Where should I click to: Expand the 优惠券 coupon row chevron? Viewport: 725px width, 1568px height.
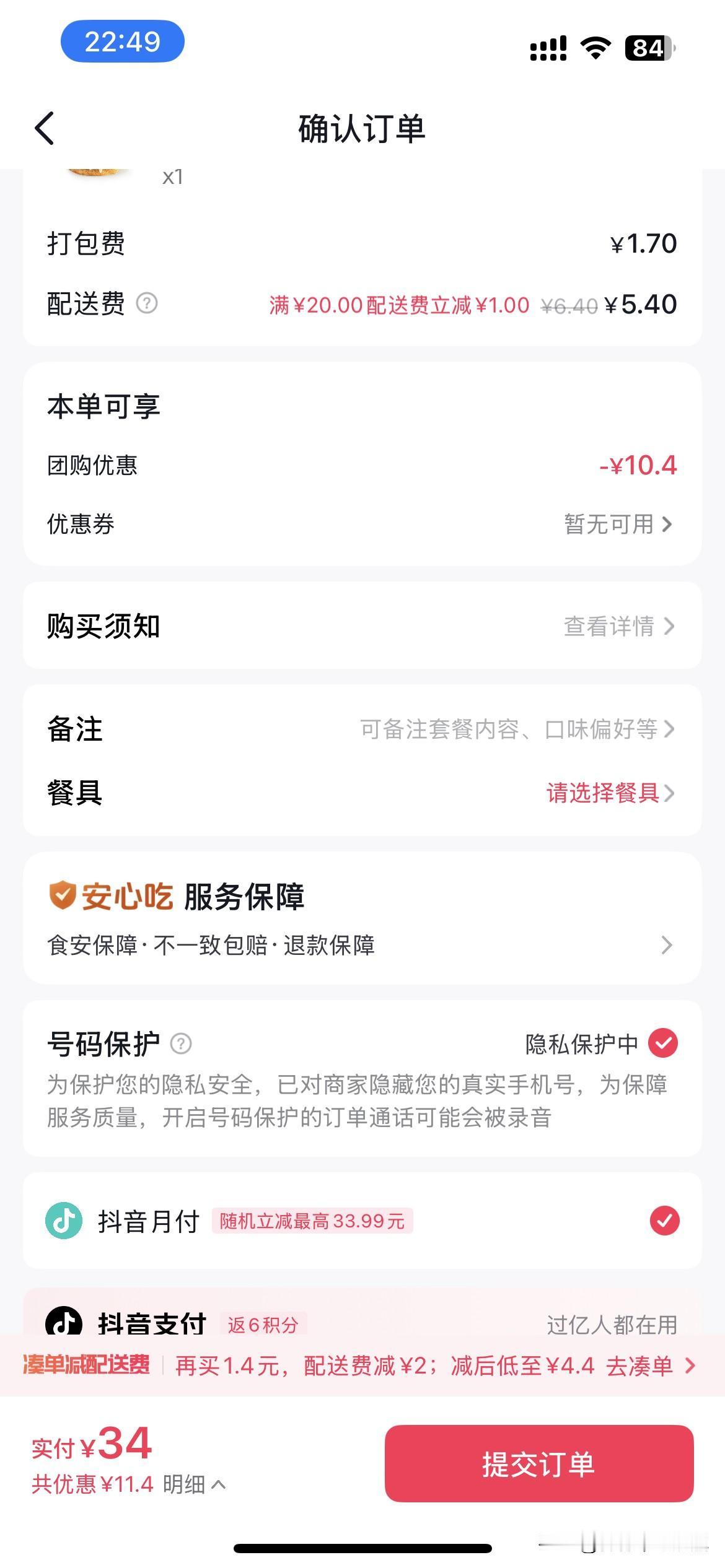[667, 524]
